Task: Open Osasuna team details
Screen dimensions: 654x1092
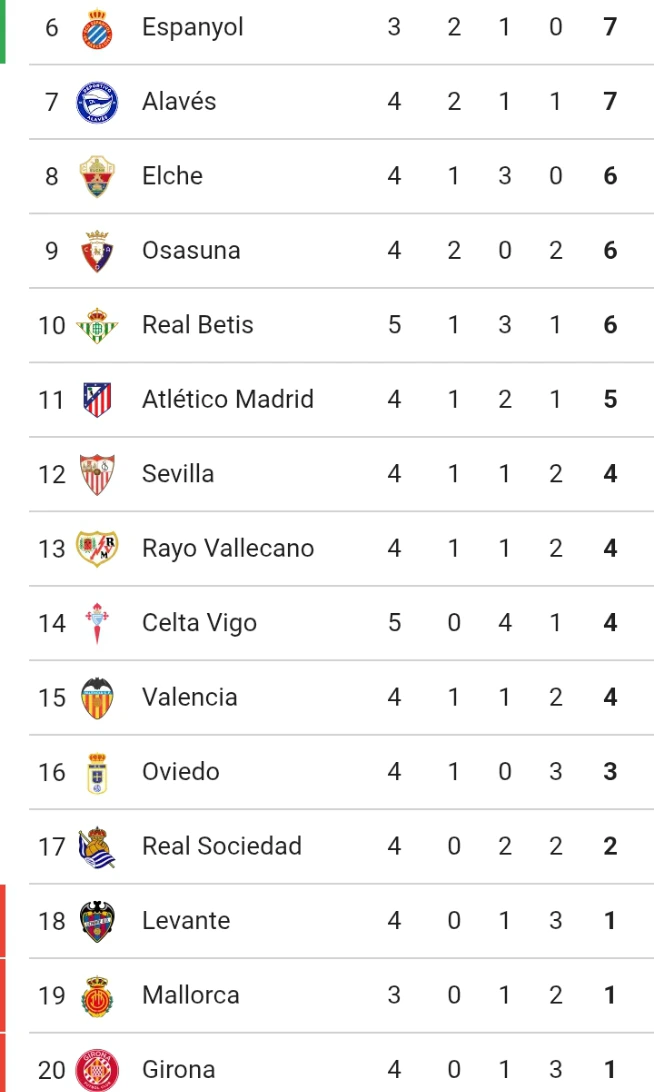Action: point(341,251)
